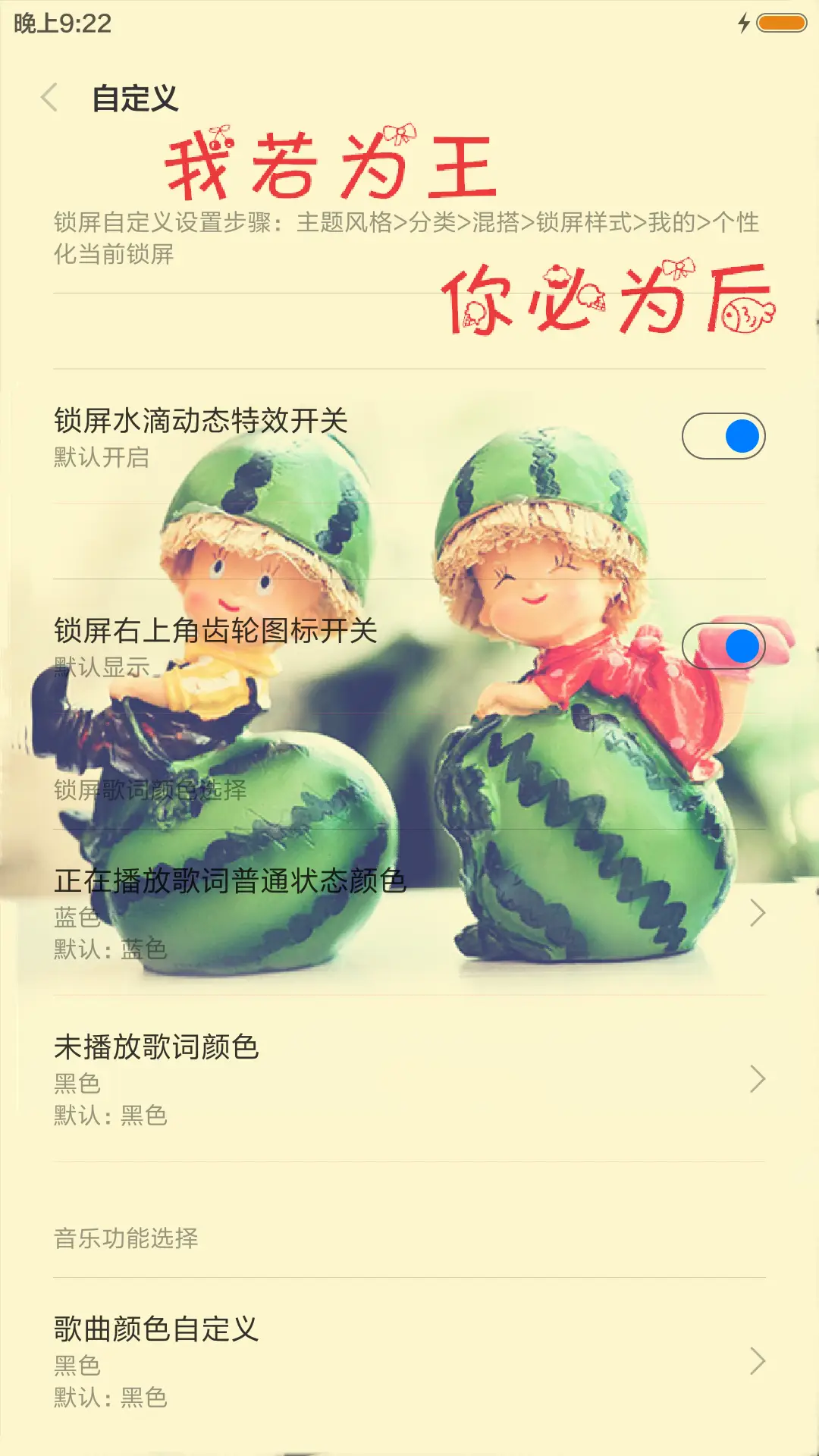Click the charging lightning bolt indicator

pyautogui.click(x=743, y=23)
